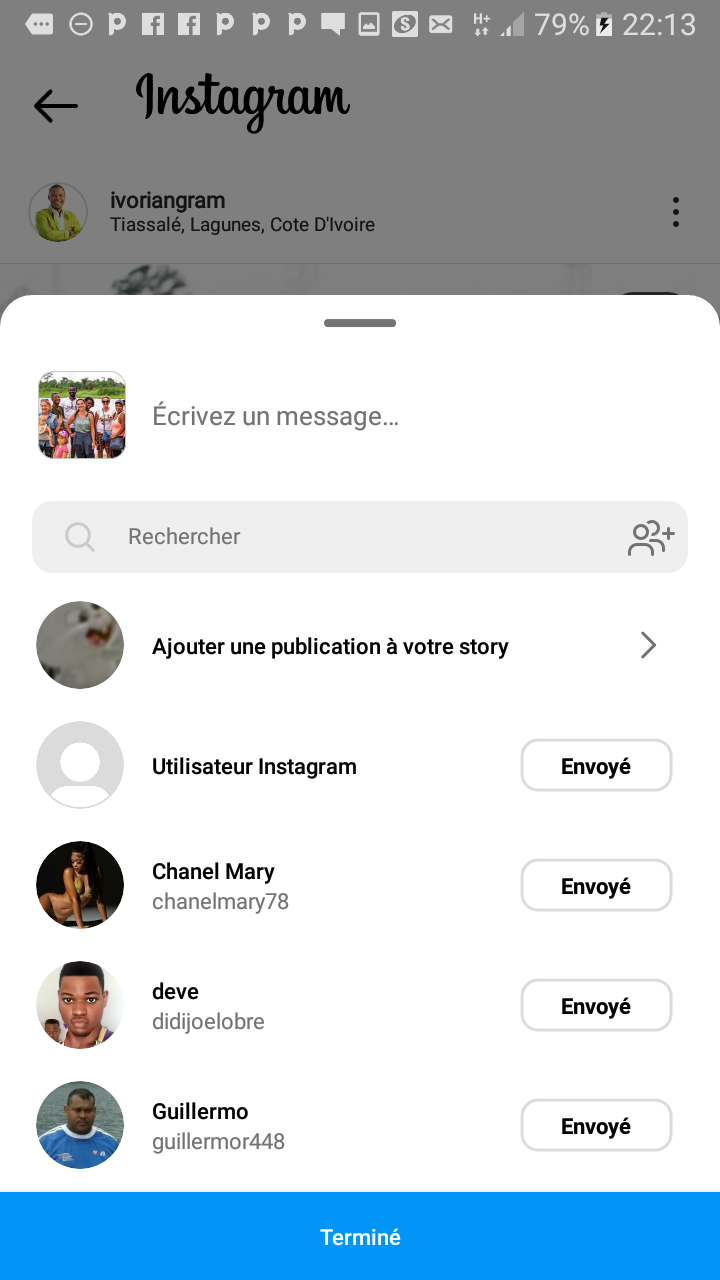Tap Envoyé beside Guillermo
Image resolution: width=720 pixels, height=1280 pixels.
[596, 1126]
